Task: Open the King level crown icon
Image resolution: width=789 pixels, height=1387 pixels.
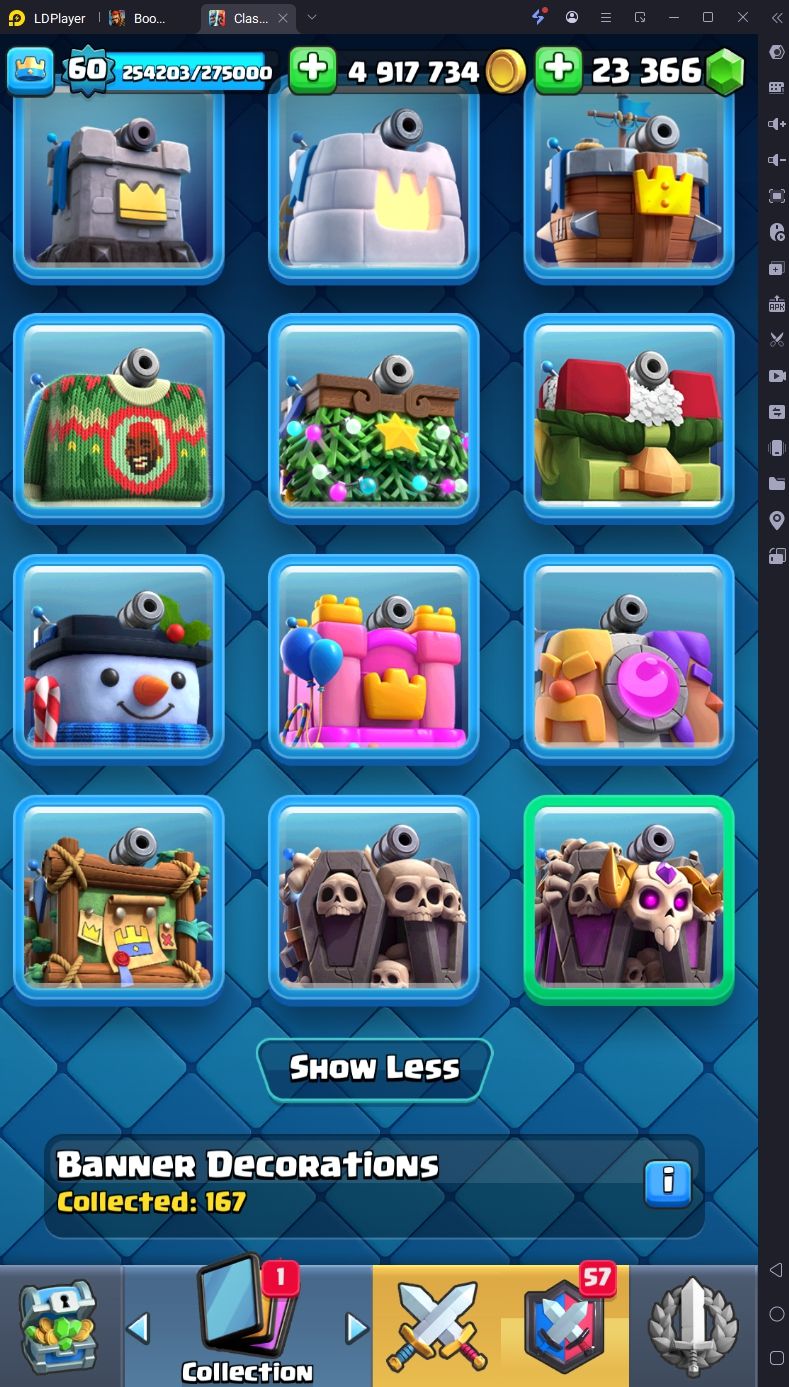Action: (30, 70)
